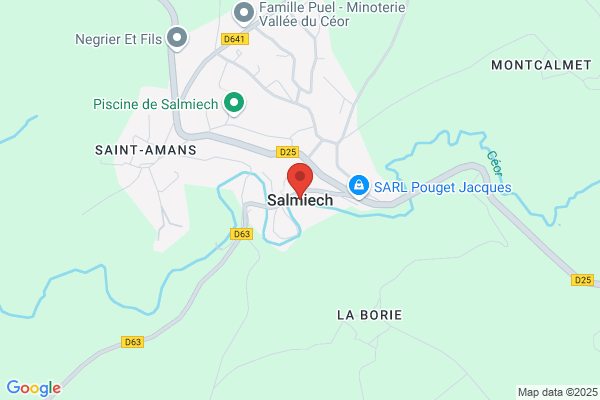The height and width of the screenshot is (400, 600).
Task: Open the SARL Pouget Jacques shop marker
Action: pyautogui.click(x=359, y=186)
